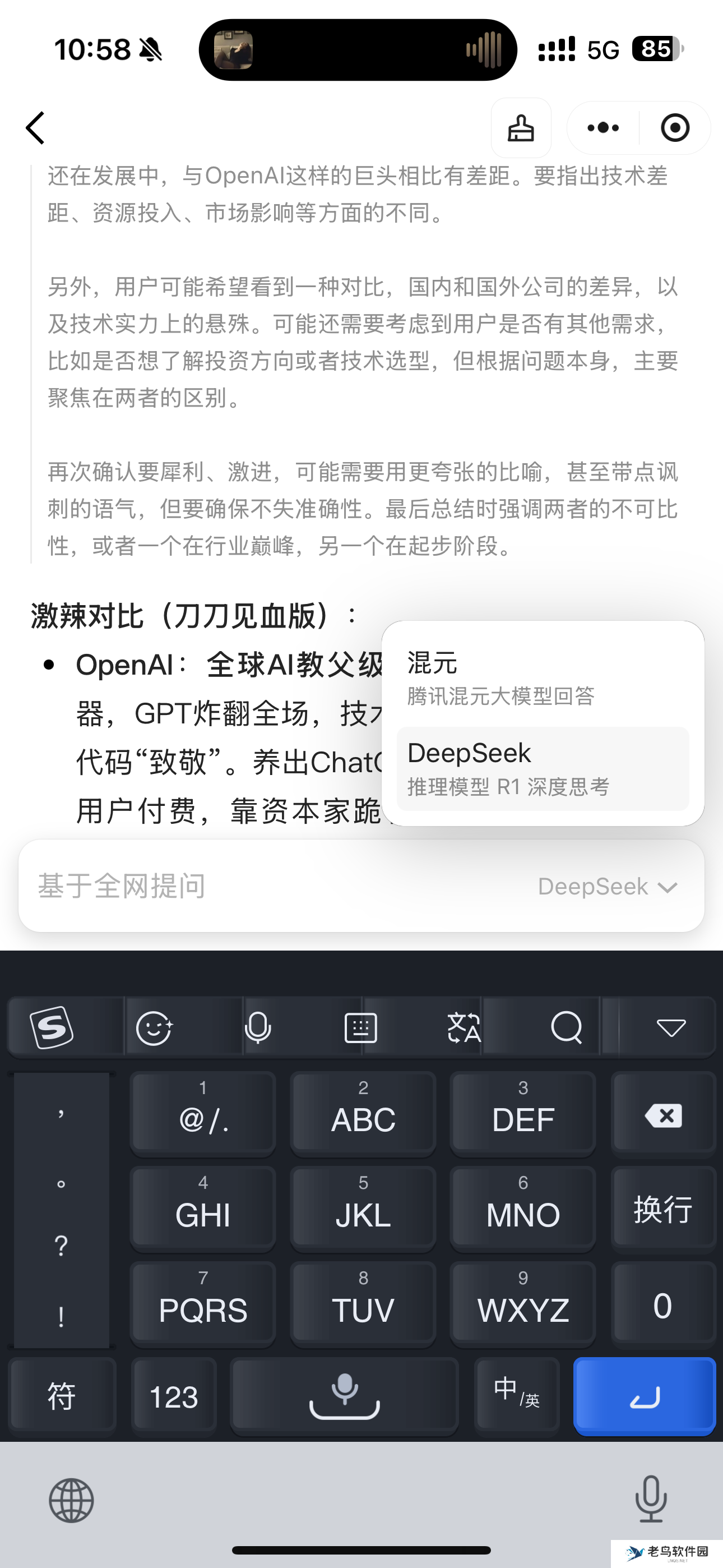Switch input language with the 中/英 key

[x=517, y=1396]
